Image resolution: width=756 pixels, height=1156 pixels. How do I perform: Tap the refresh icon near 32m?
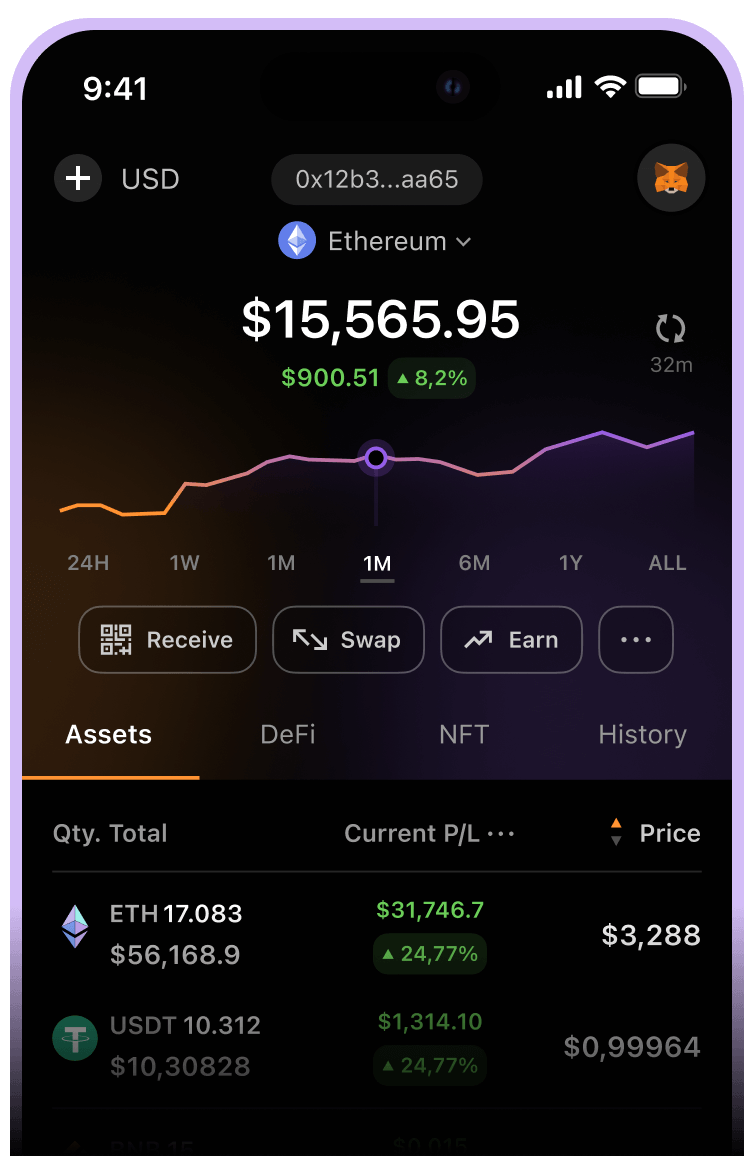point(669,329)
